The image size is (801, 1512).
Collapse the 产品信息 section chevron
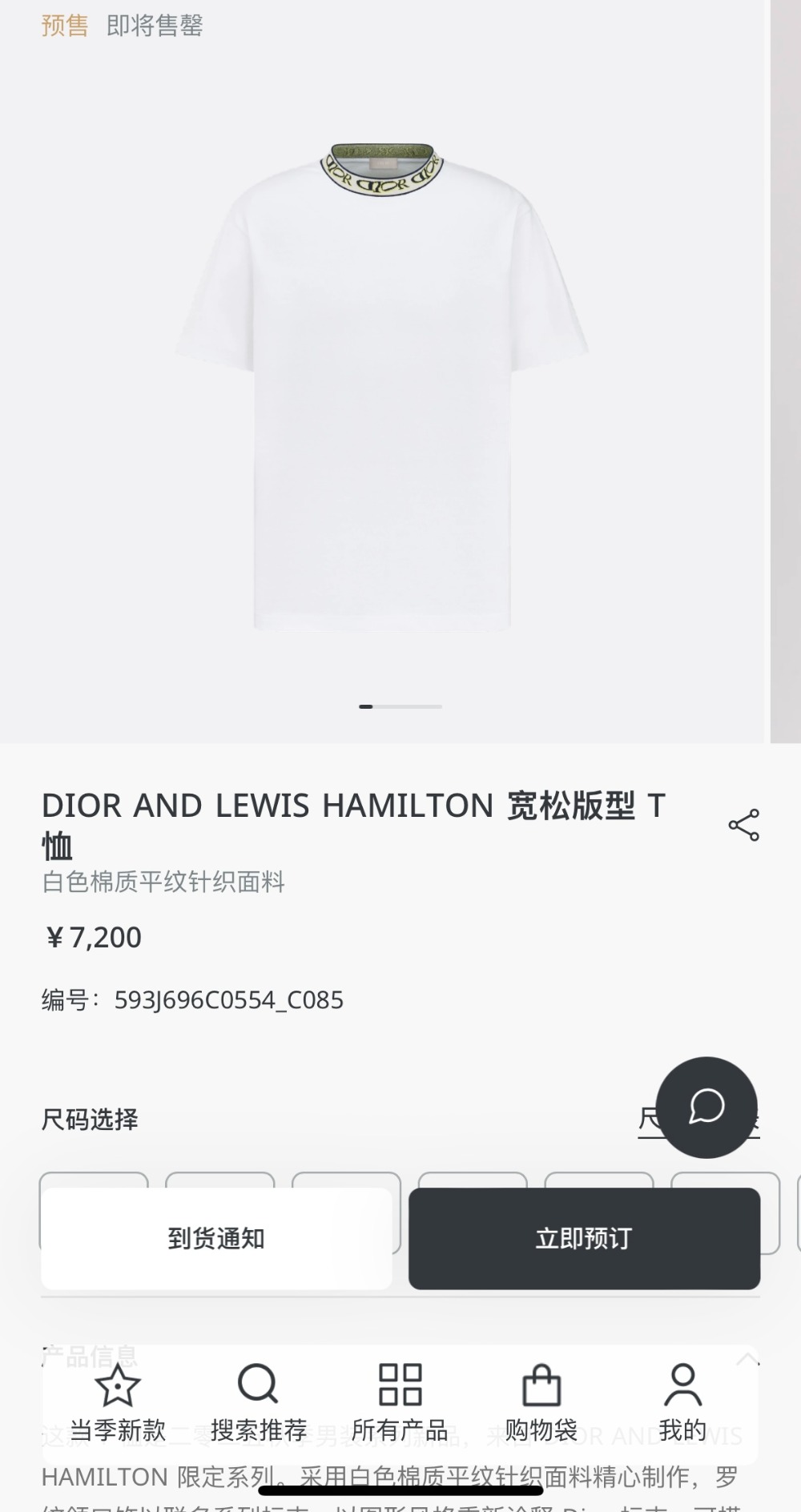coord(747,1357)
